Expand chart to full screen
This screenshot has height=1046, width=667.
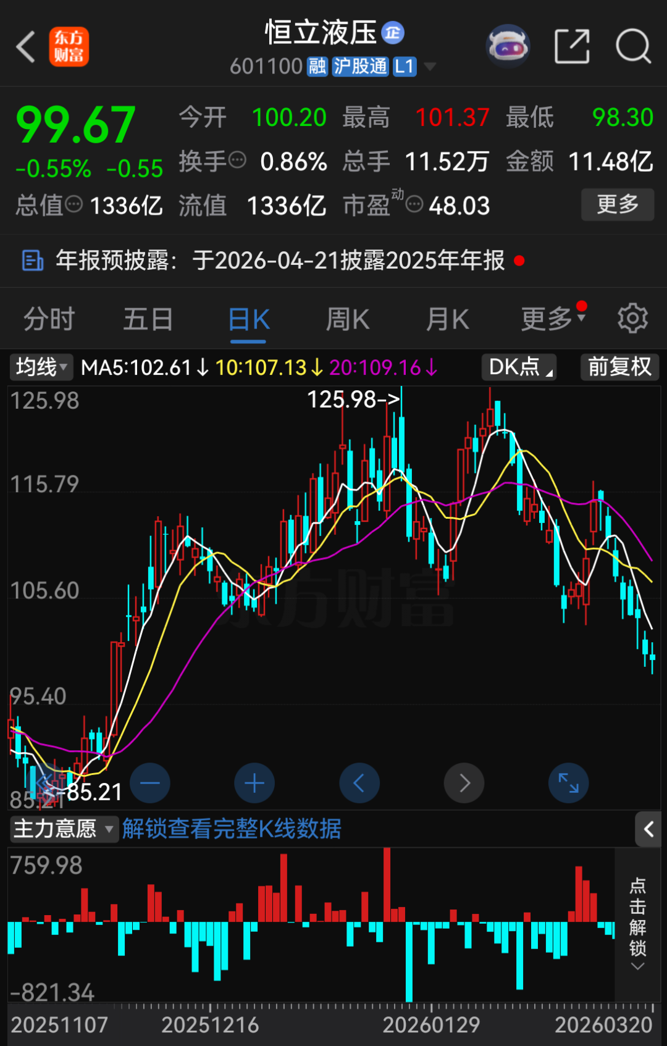[568, 783]
